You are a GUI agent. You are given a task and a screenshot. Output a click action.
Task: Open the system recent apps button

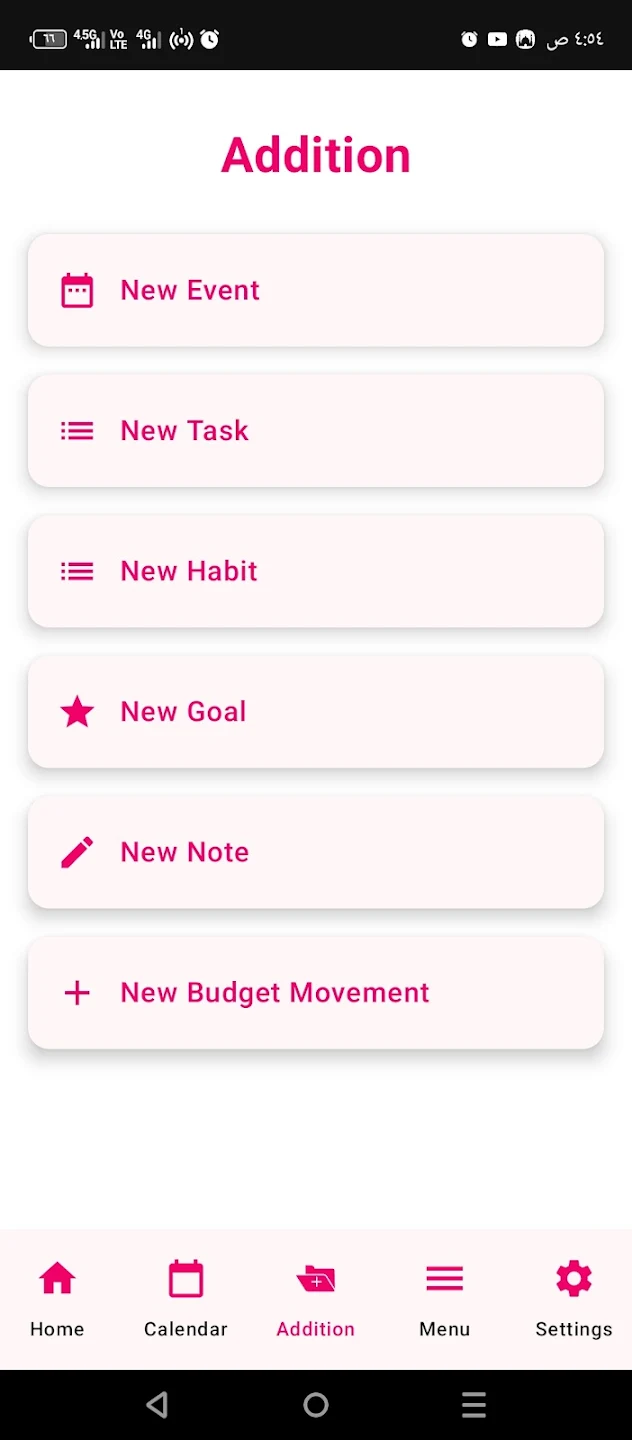pos(474,1405)
